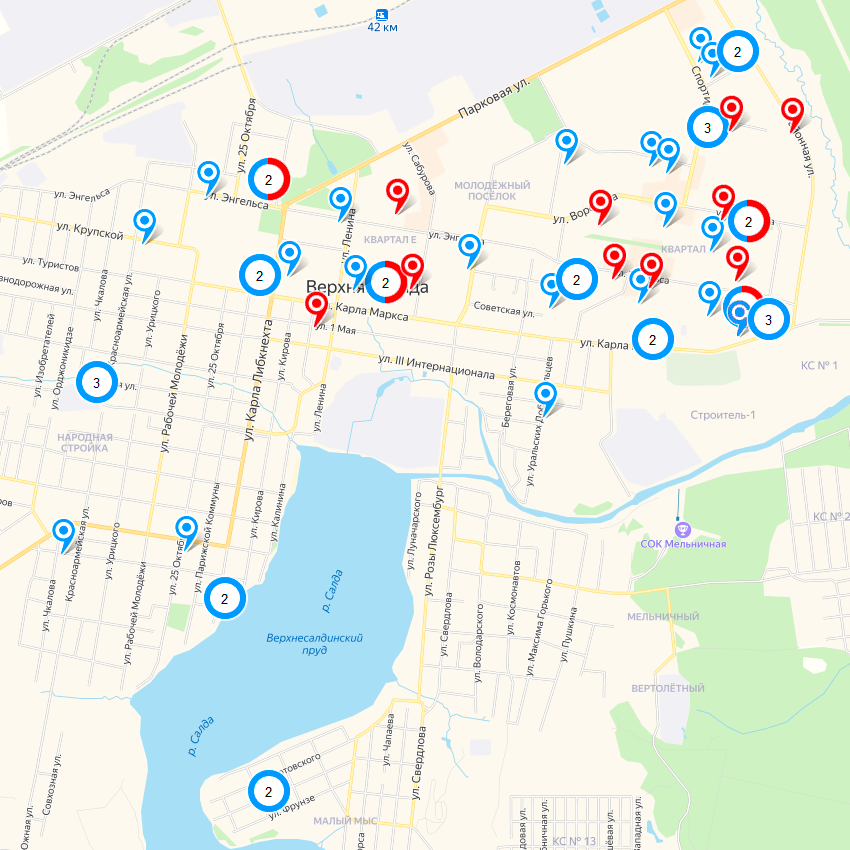The width and height of the screenshot is (850, 850).
Task: Select the blue pin on ул. Крупской
Action: tap(146, 222)
